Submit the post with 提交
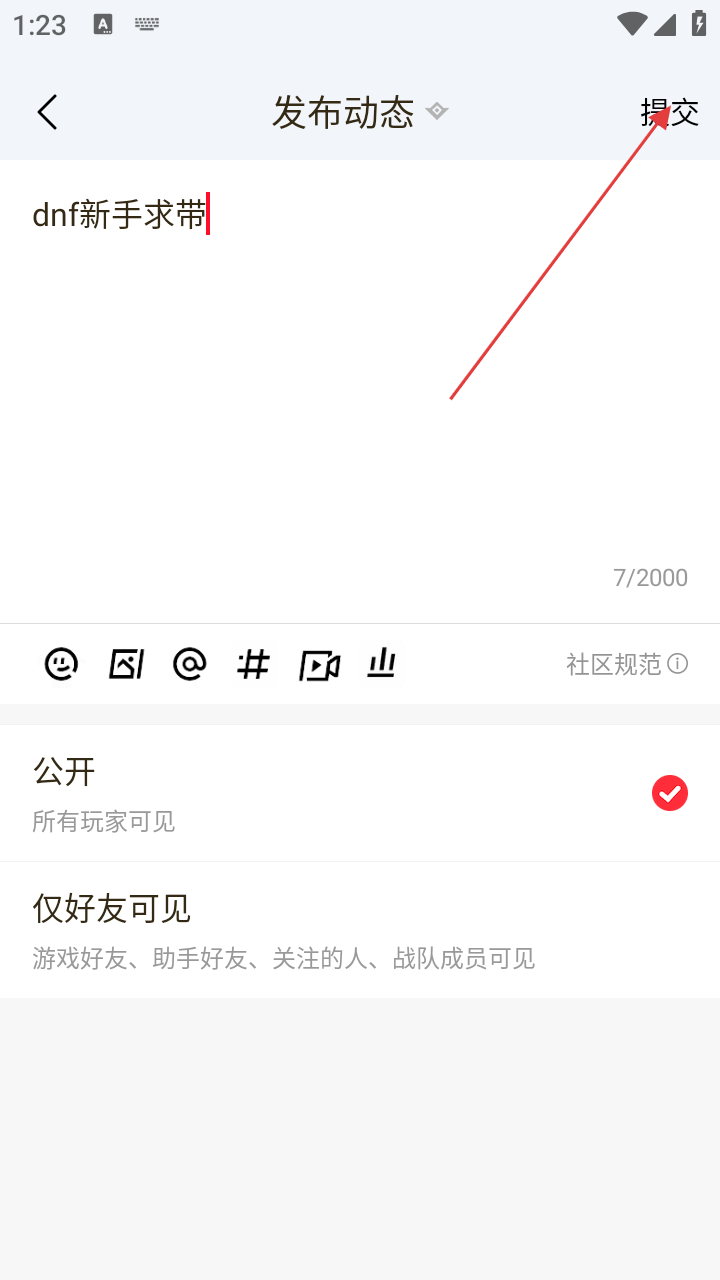The height and width of the screenshot is (1280, 720). click(x=669, y=112)
